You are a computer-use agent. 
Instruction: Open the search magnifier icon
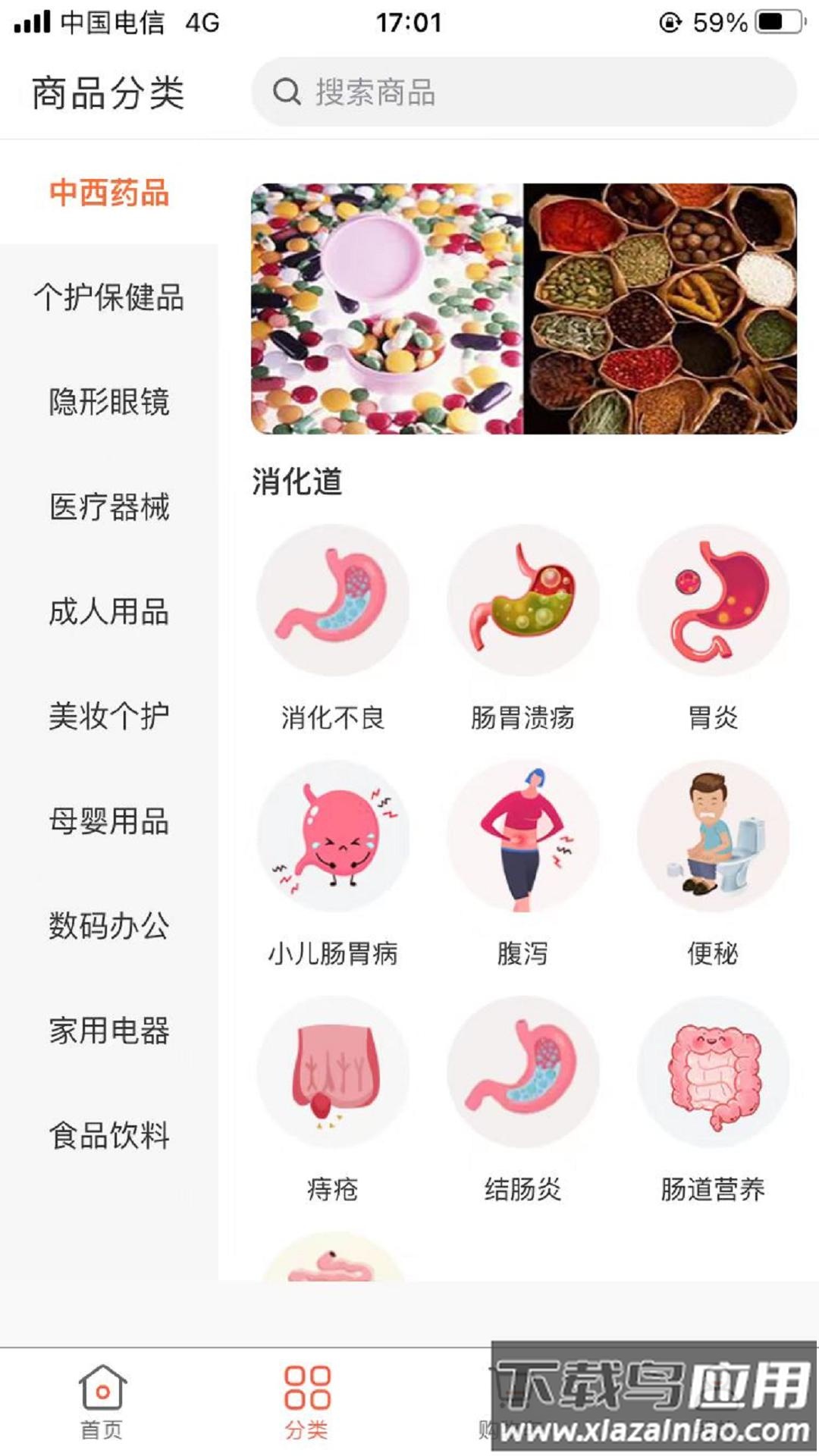pos(286,93)
